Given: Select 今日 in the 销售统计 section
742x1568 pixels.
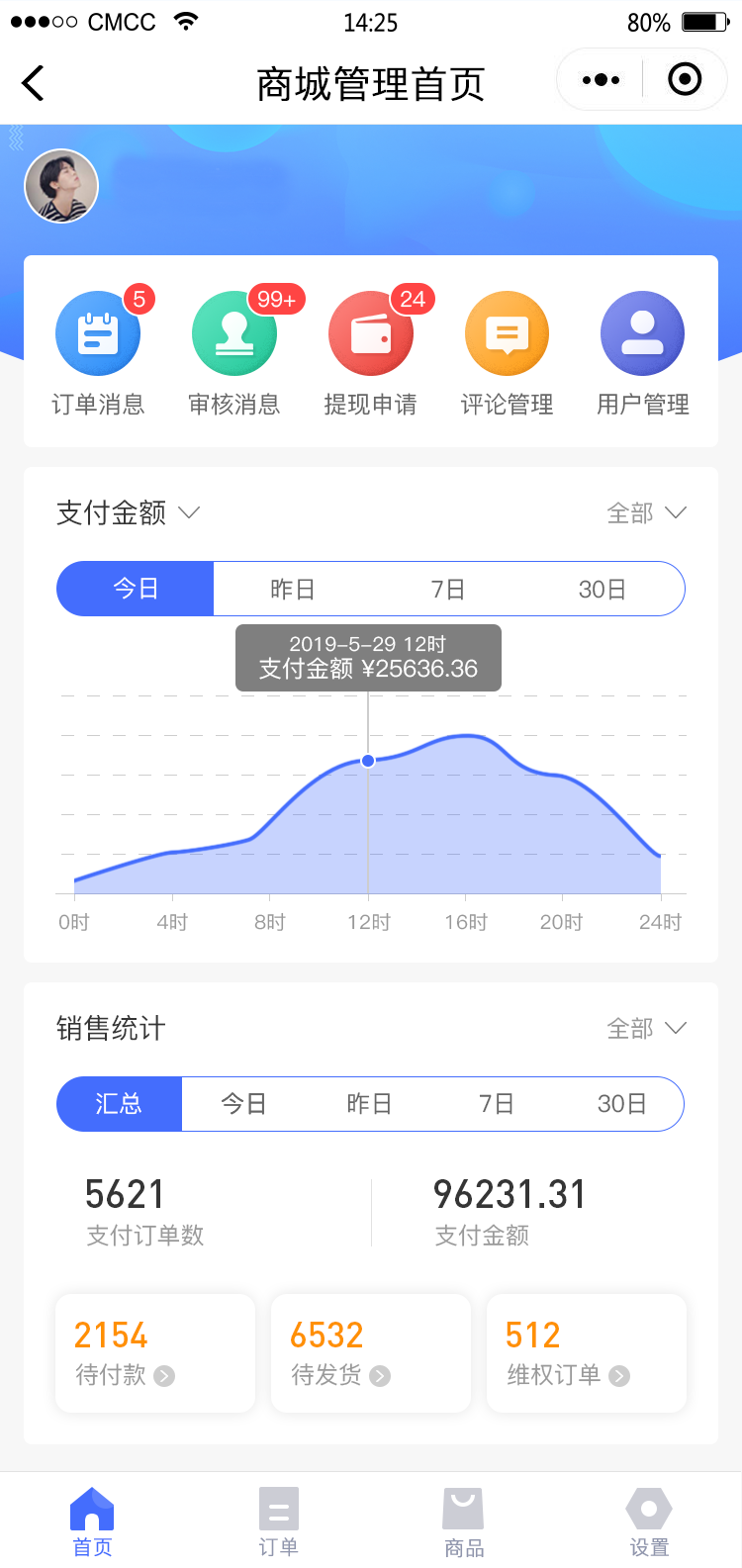Looking at the screenshot, I should click(x=243, y=1104).
